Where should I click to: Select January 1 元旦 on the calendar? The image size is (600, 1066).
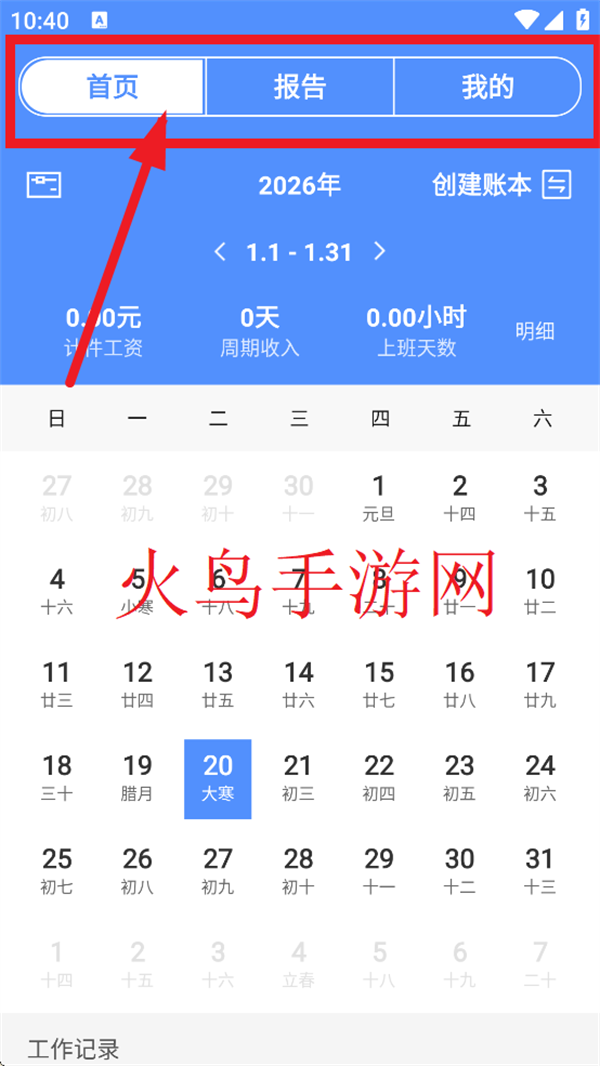pyautogui.click(x=379, y=498)
